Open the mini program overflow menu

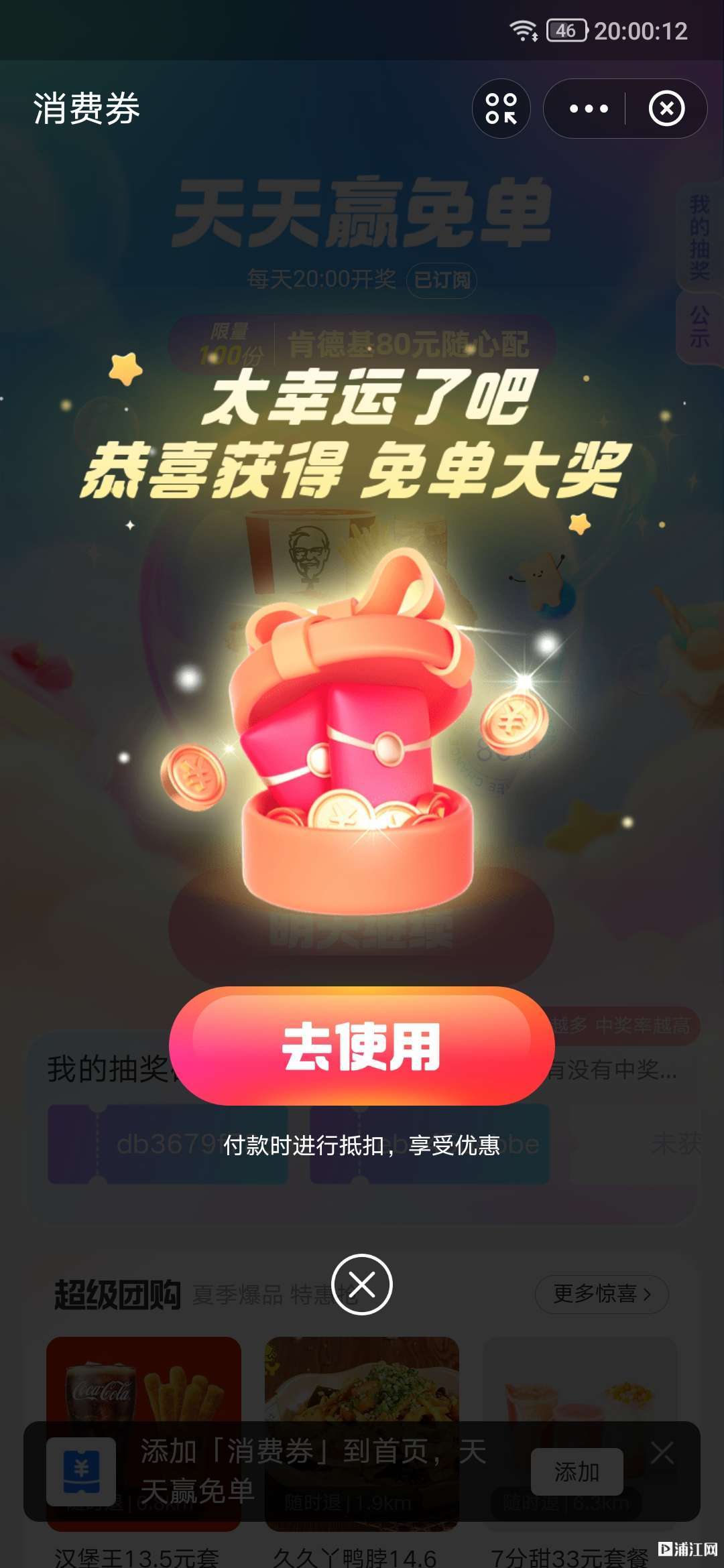[588, 109]
